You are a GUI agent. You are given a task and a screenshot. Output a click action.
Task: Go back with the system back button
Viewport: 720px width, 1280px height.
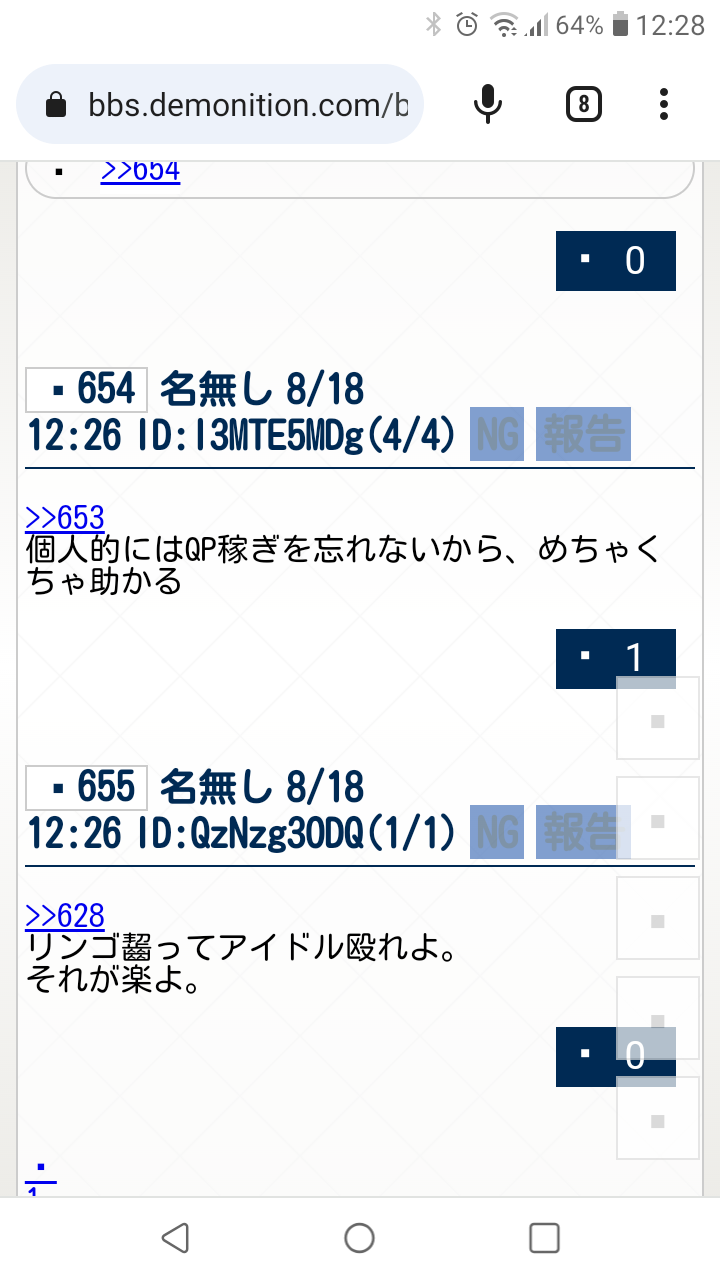pos(175,1238)
